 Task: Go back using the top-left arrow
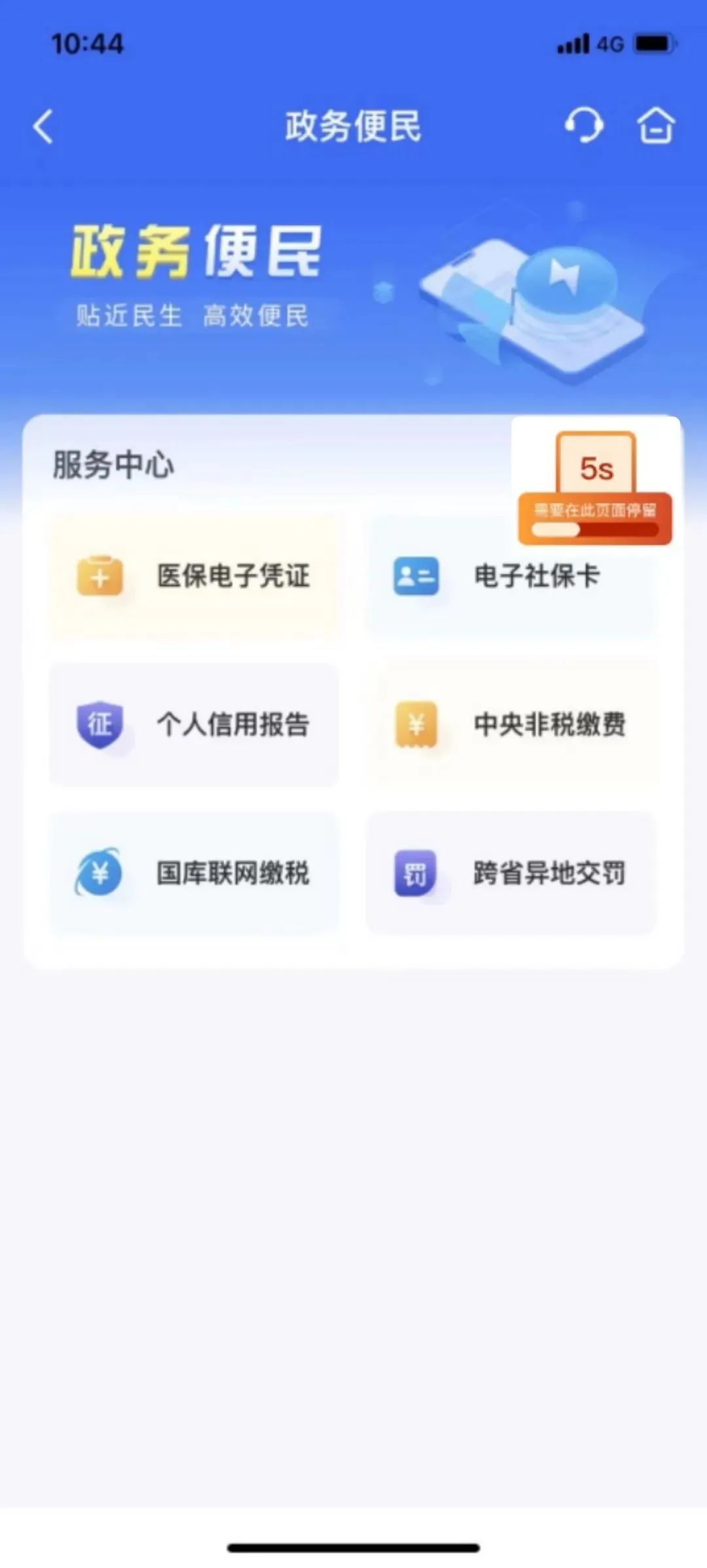[43, 126]
